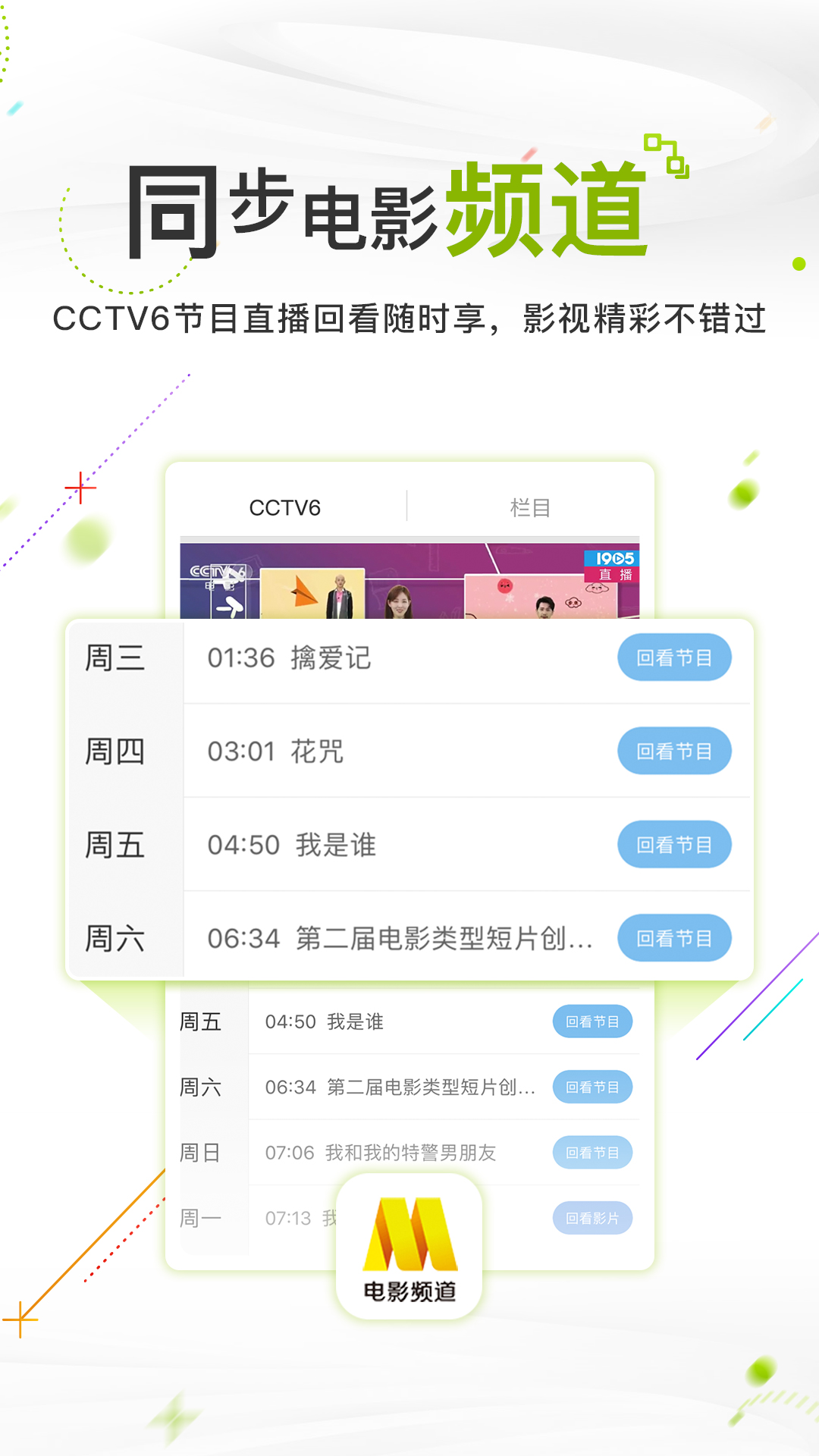Click 回看节目 for 我和我的特警男朋友

tap(594, 1152)
